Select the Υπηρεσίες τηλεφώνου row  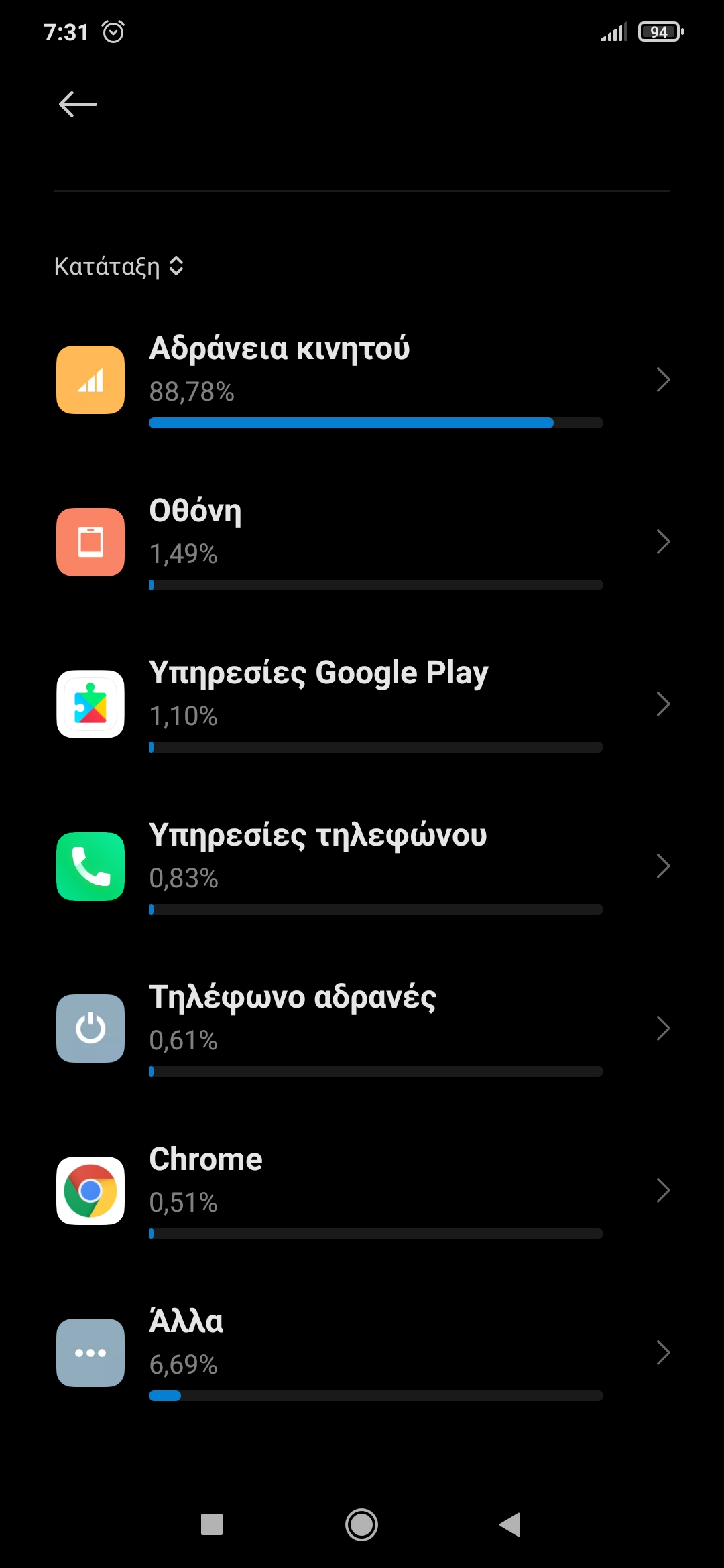[x=362, y=867]
